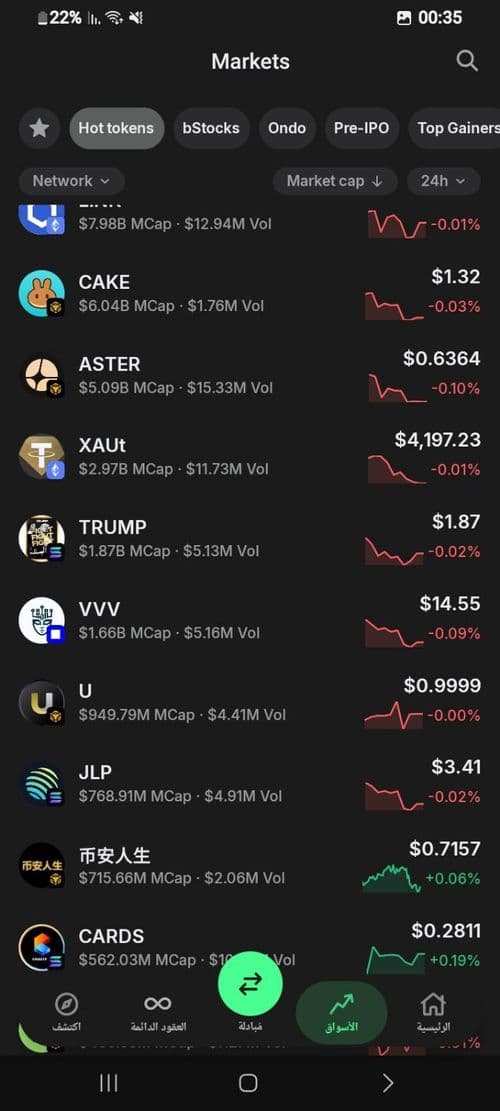Screen dimensions: 500x1111
Task: Open the ASTER token row
Action: tap(250, 376)
